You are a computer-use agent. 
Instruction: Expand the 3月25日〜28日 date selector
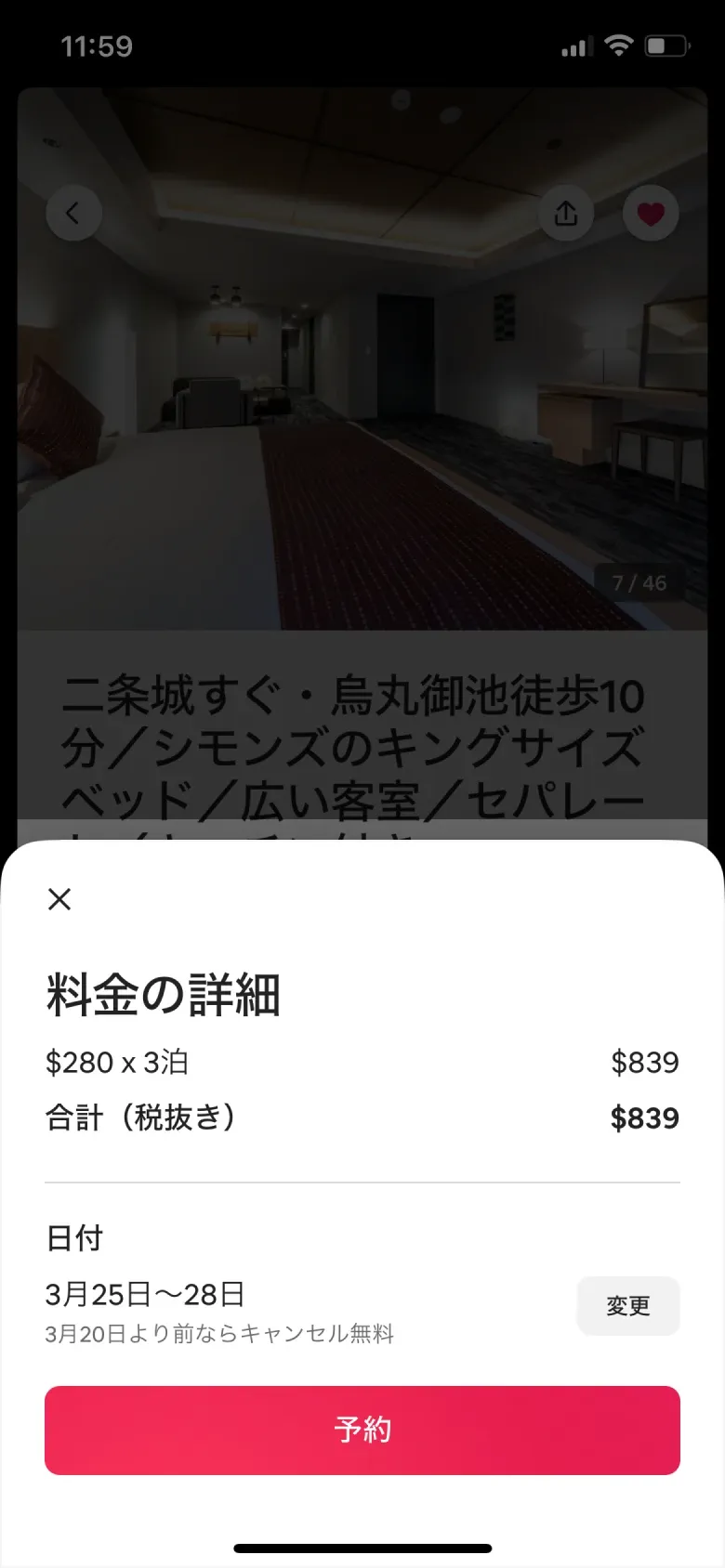click(x=145, y=1294)
